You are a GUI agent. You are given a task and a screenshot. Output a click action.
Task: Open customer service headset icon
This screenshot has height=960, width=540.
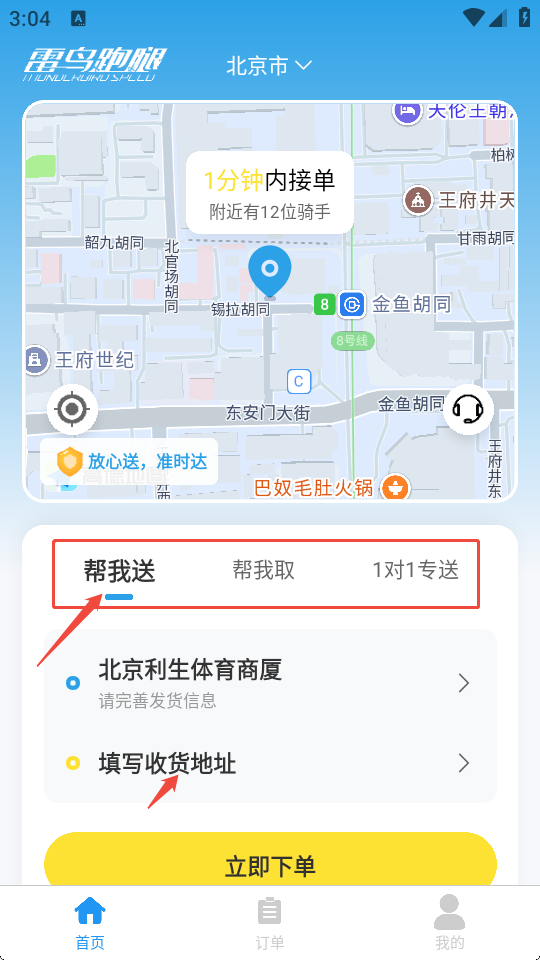coord(468,410)
